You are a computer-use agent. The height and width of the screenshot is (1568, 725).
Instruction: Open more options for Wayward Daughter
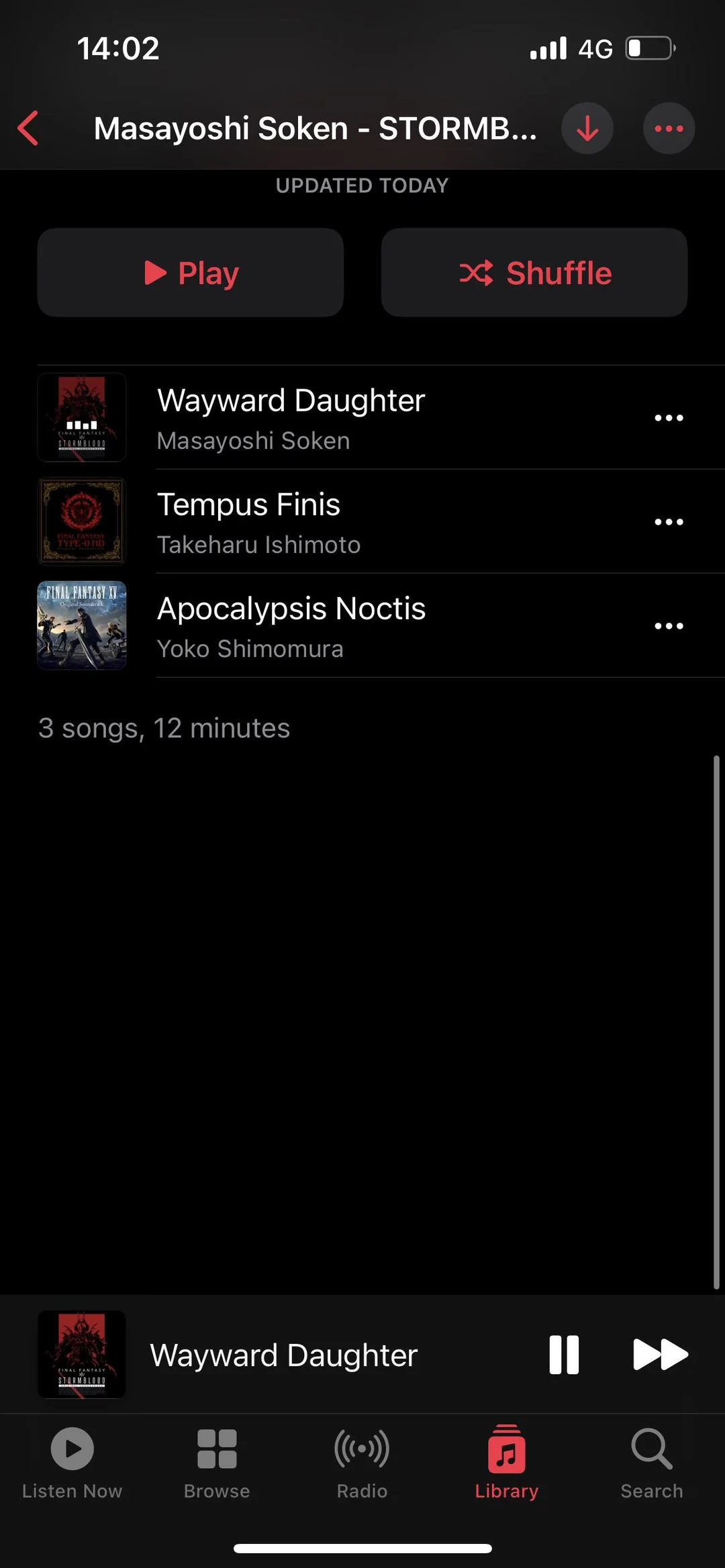click(x=669, y=417)
